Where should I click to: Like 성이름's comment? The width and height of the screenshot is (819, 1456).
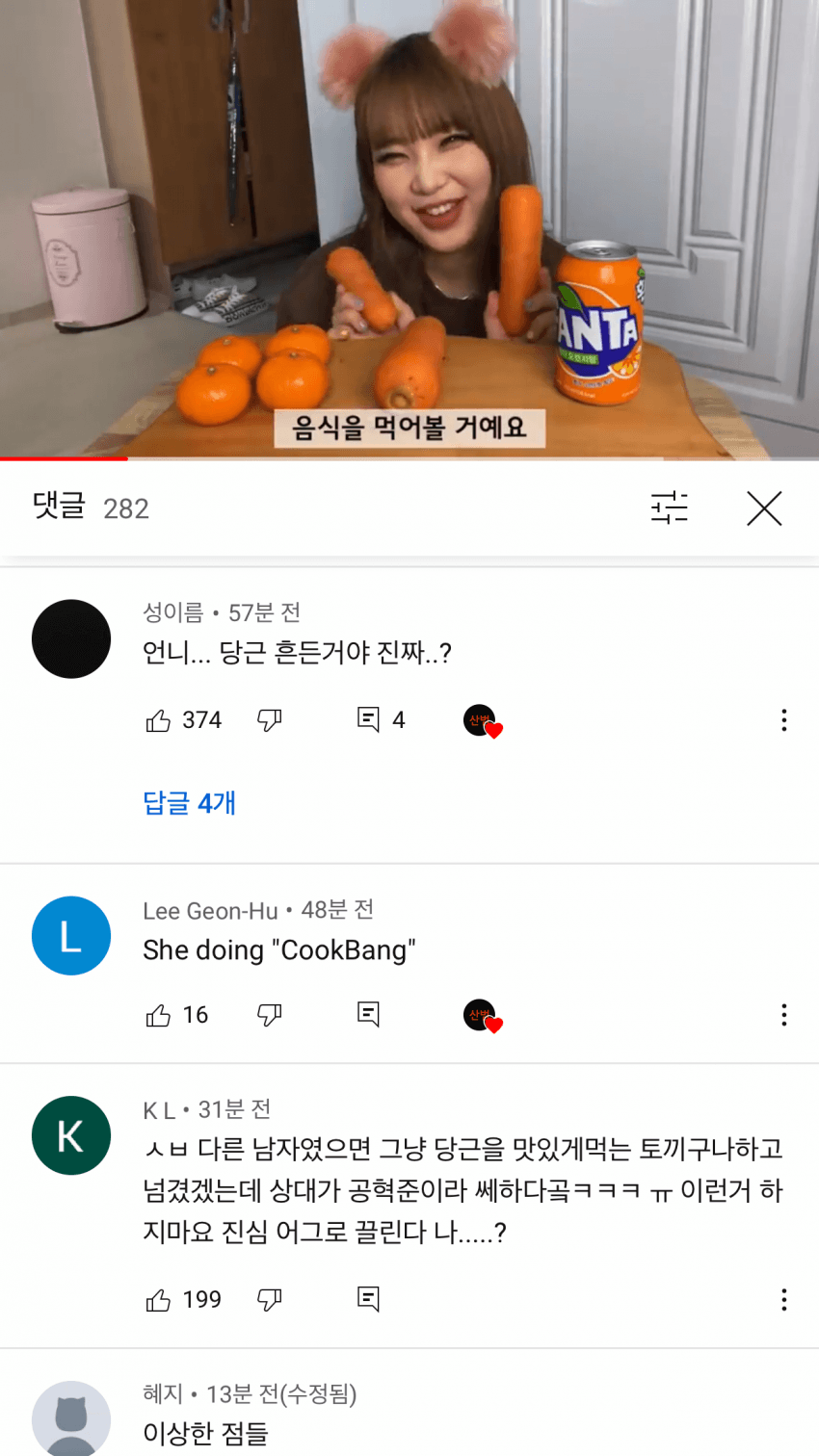158,720
